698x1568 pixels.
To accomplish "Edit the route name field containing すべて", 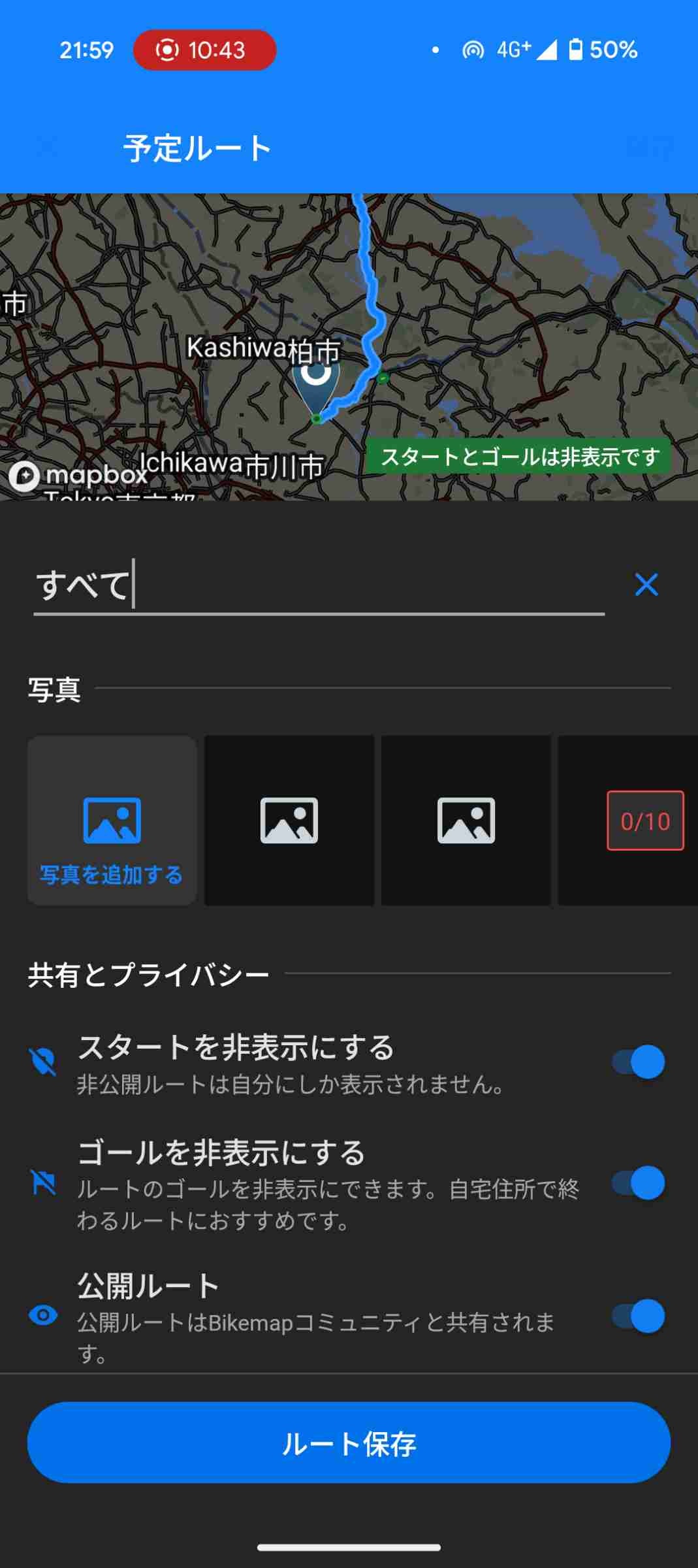I will pos(319,585).
